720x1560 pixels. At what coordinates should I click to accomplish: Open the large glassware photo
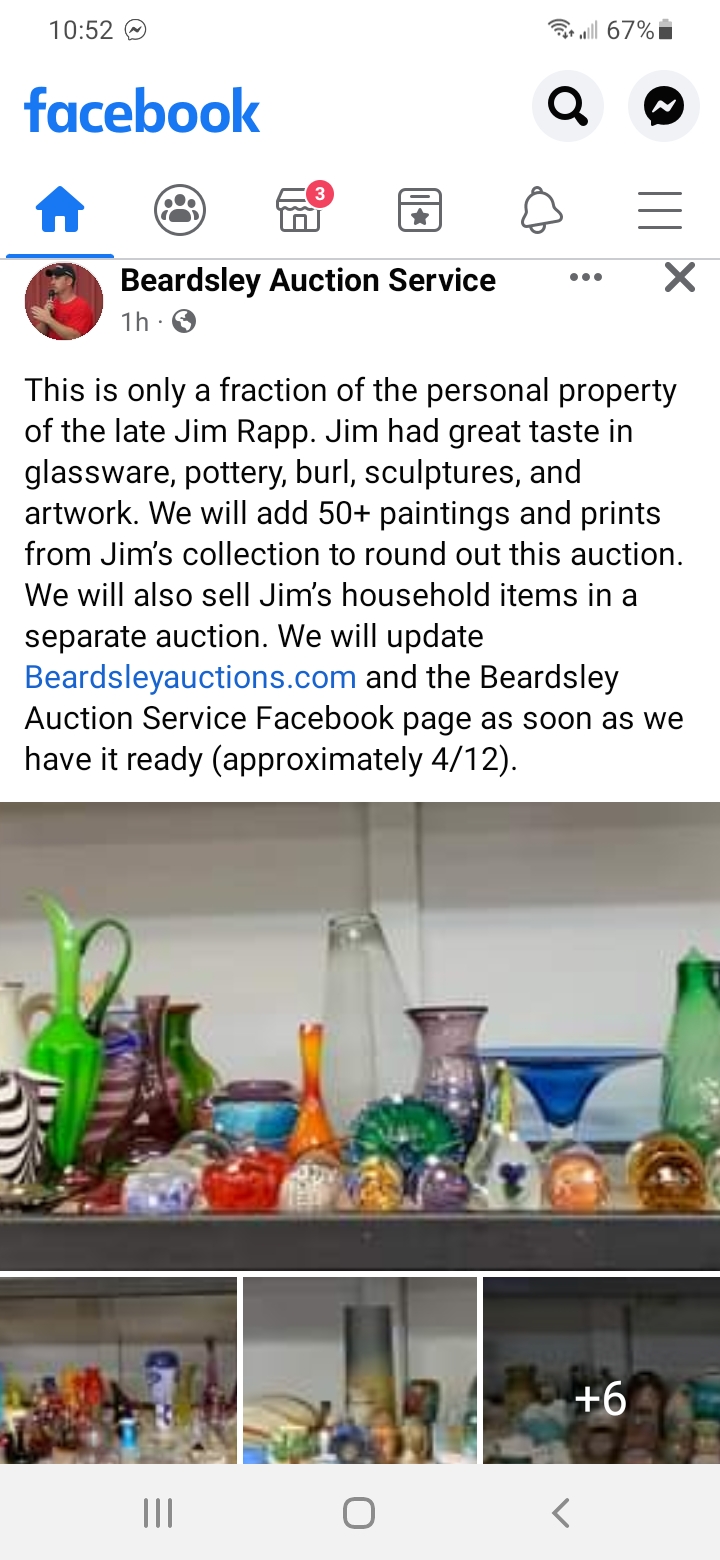click(360, 1035)
